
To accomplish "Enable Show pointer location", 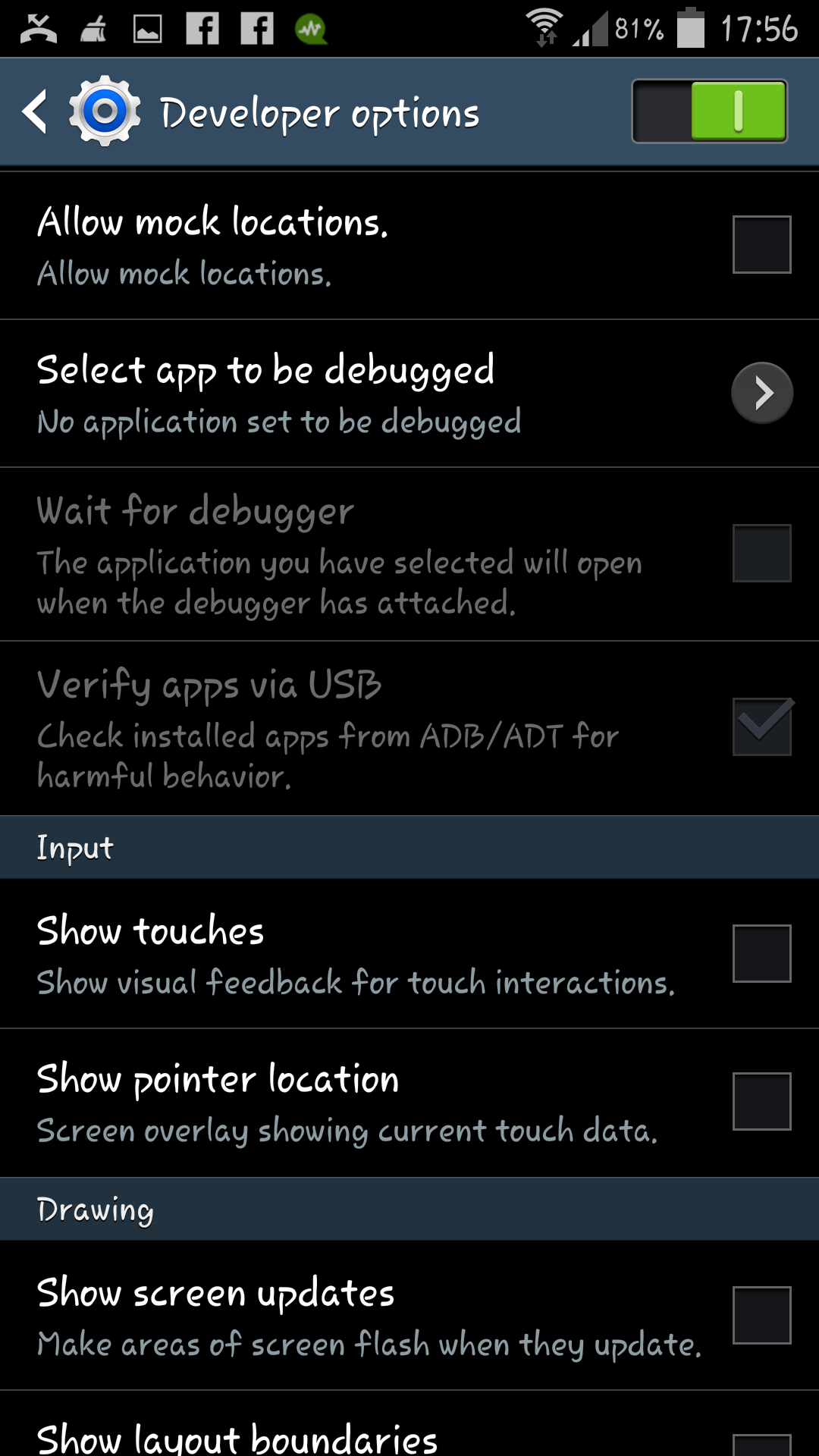I will click(761, 1101).
